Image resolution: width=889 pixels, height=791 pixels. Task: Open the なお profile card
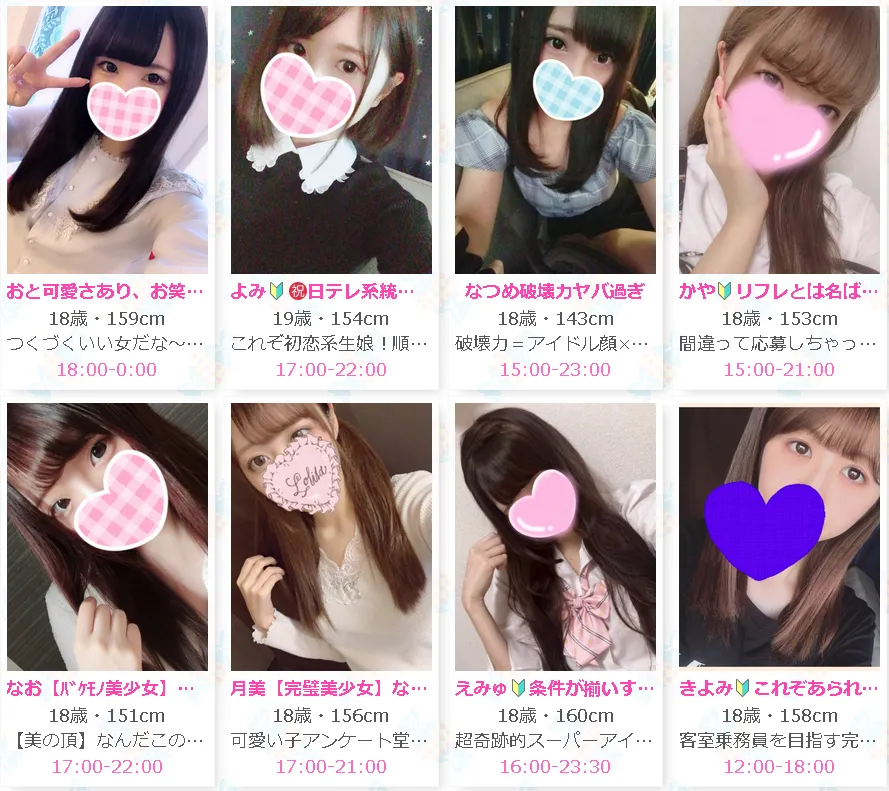pos(107,537)
